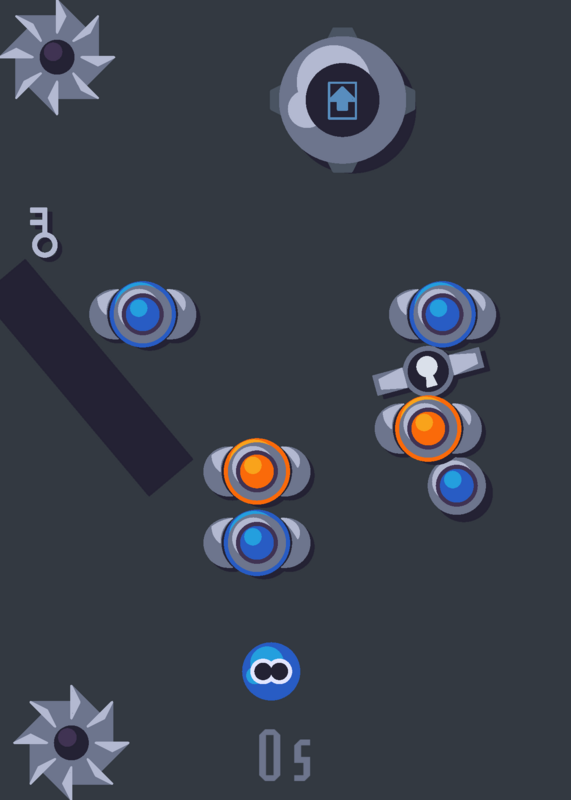Tap the exit portal with the arrow icon
Screen dimensions: 571x800
click(342, 100)
